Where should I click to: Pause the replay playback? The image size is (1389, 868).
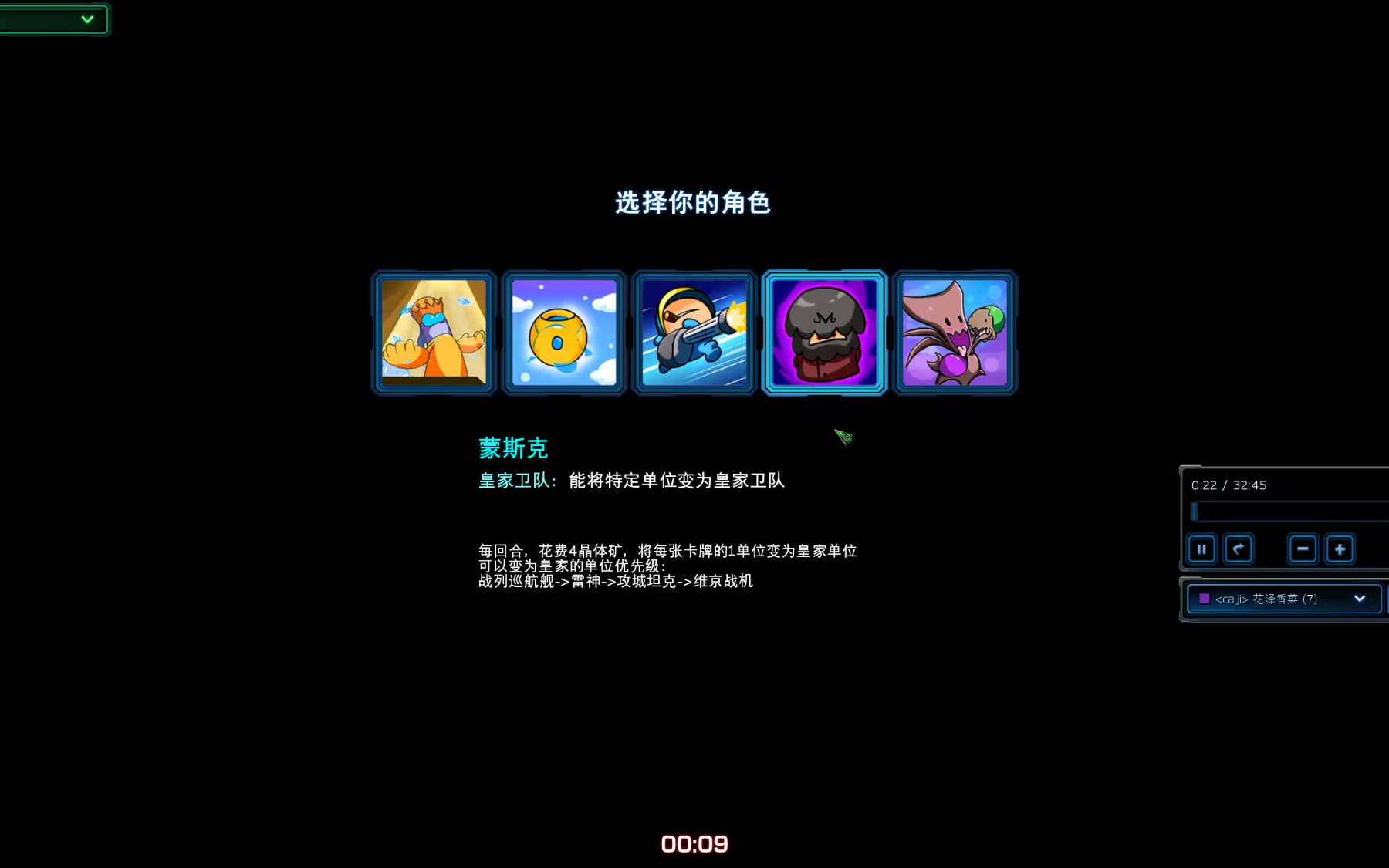[x=1201, y=549]
